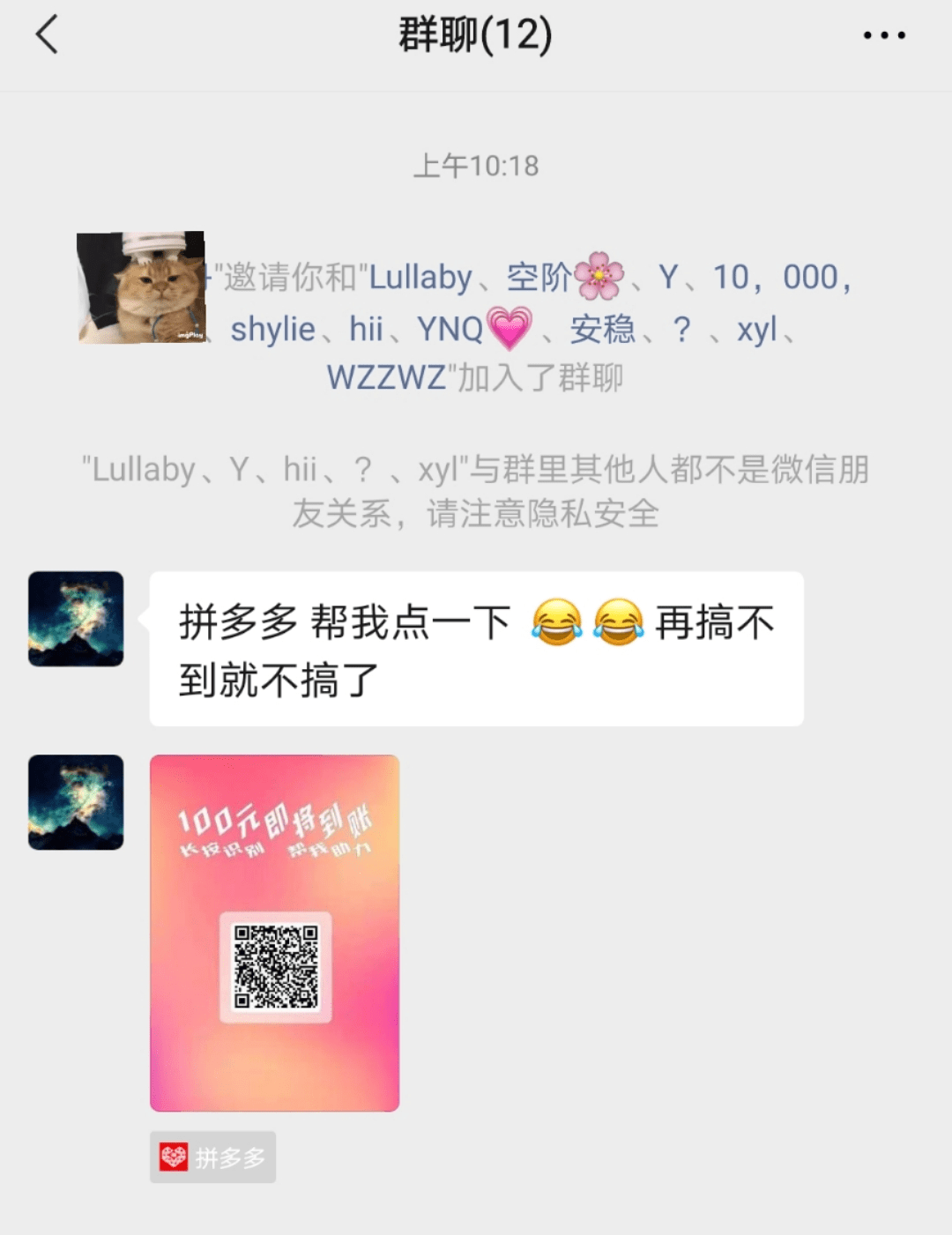
Task: Open sender's avatar beside the pink image message
Action: tap(76, 802)
